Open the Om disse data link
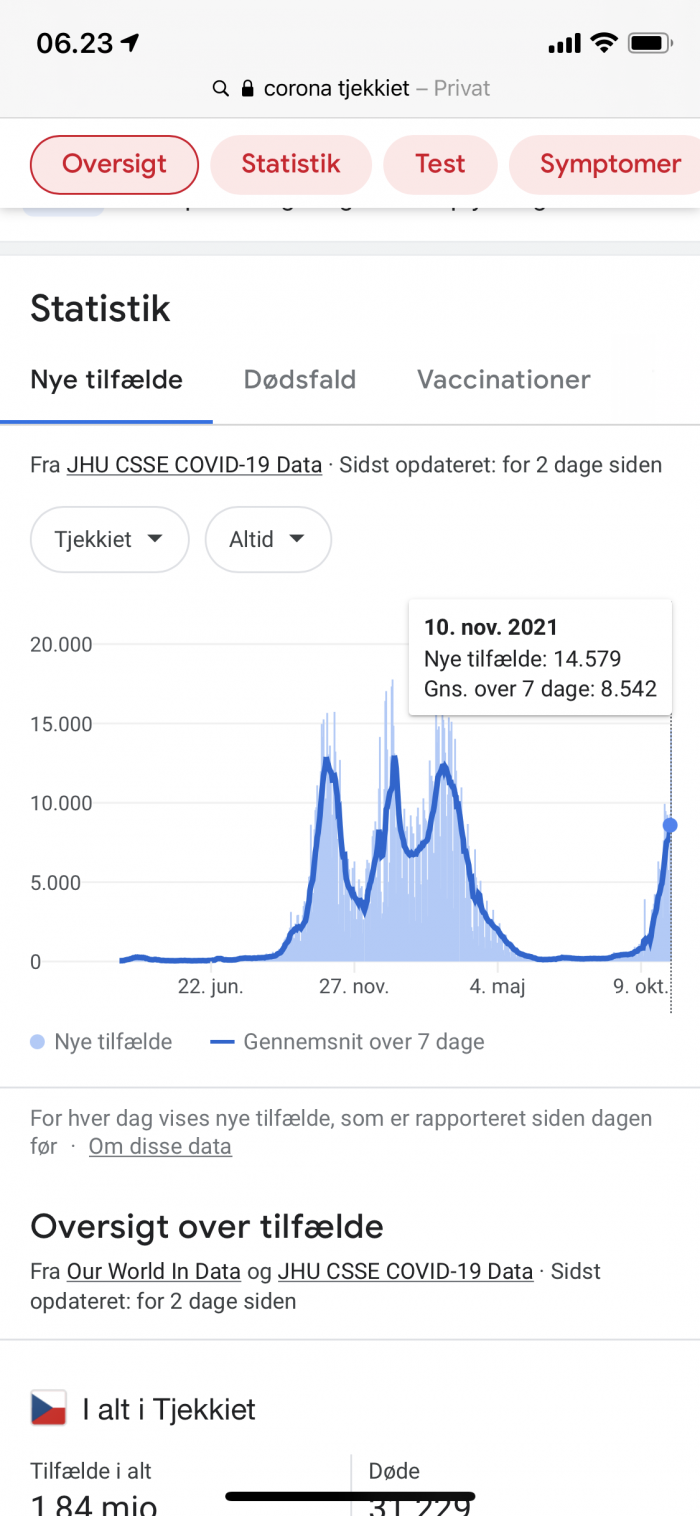The width and height of the screenshot is (700, 1516). click(160, 1146)
